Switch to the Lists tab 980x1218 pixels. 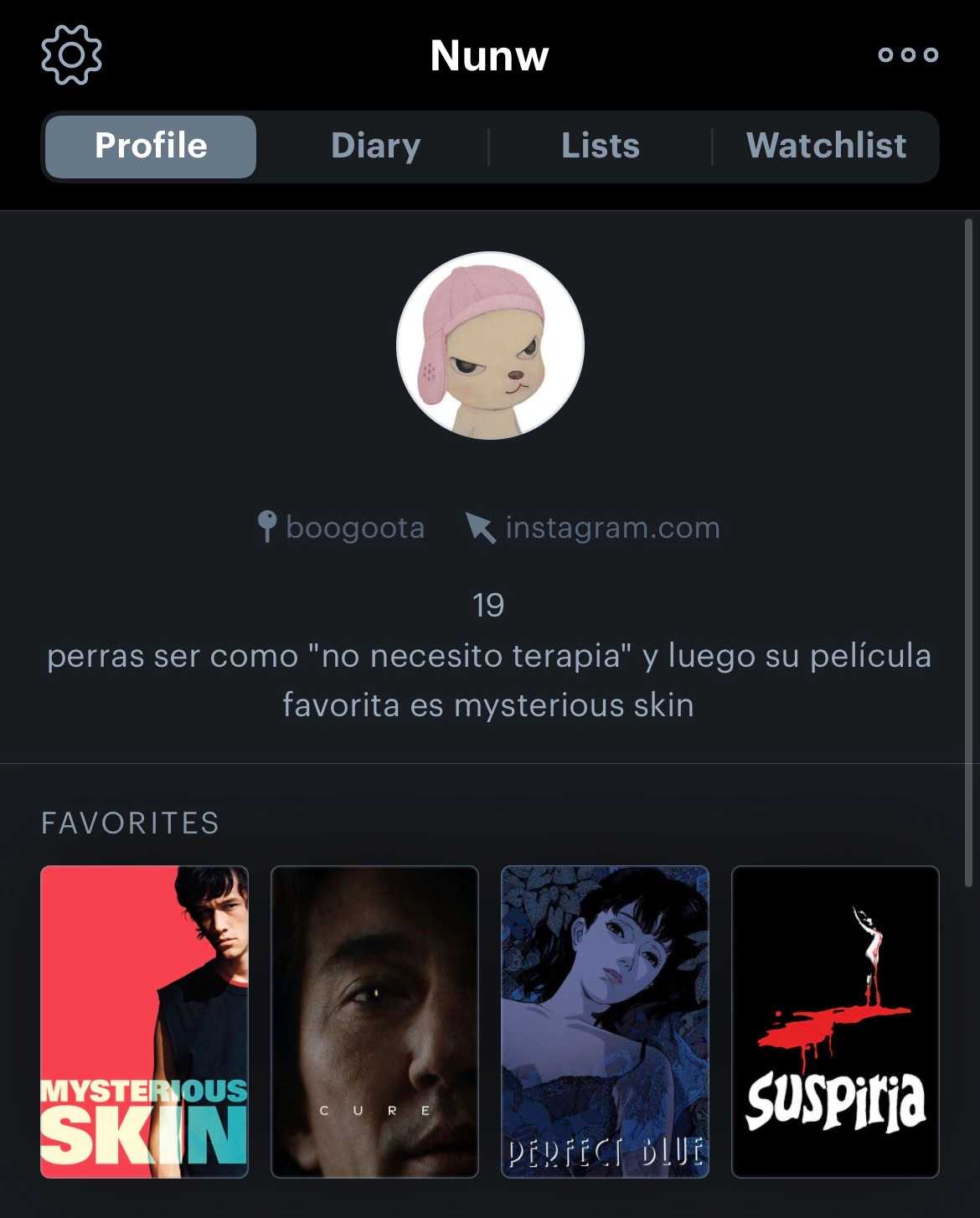click(x=601, y=146)
